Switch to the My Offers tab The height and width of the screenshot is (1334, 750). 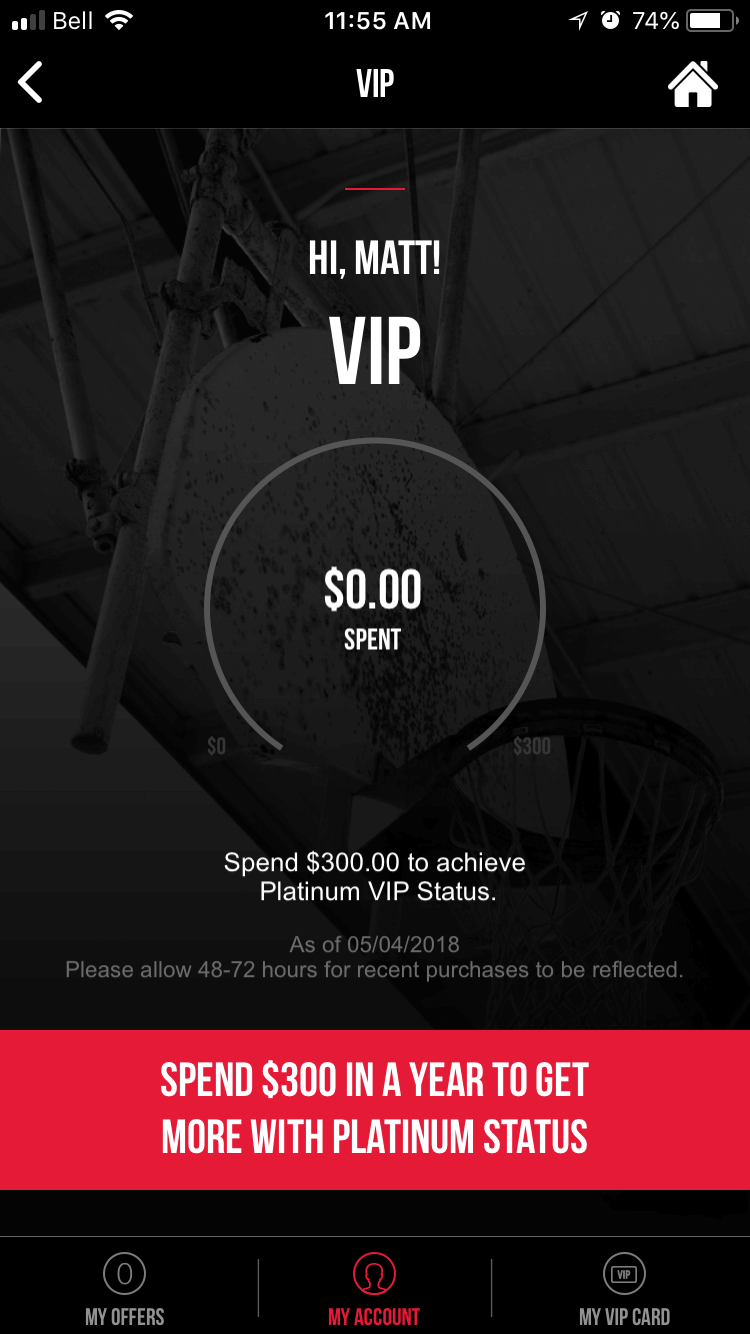point(125,1289)
